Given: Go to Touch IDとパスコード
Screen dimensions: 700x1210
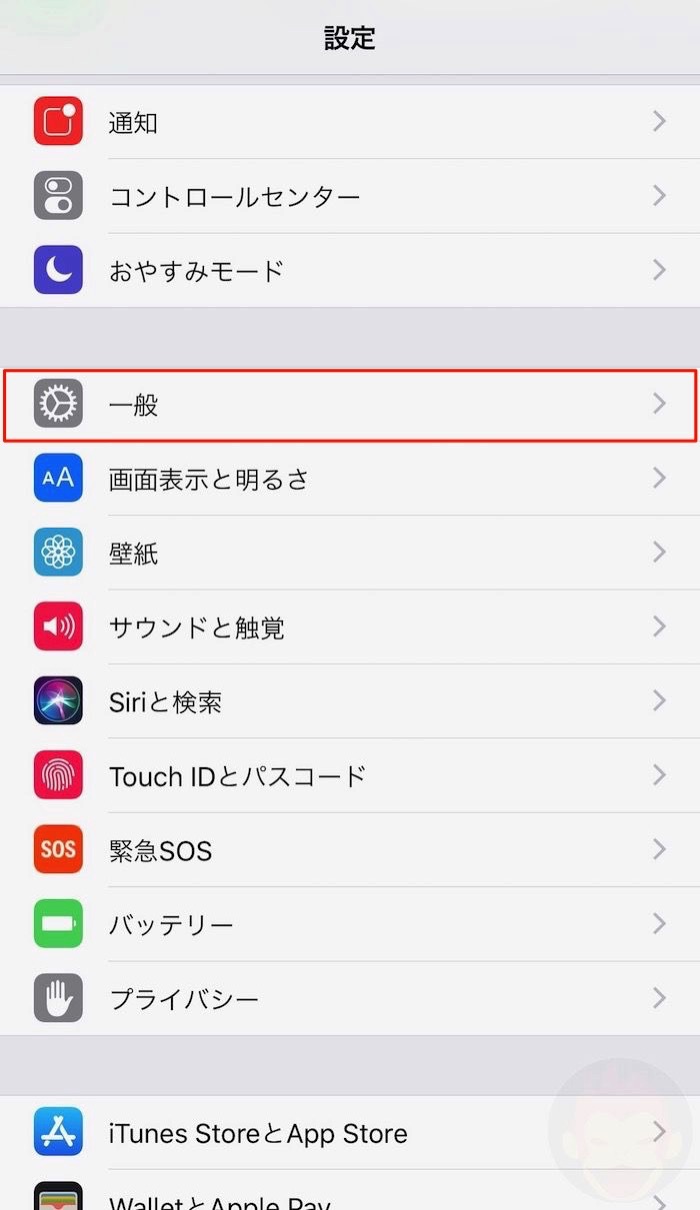Looking at the screenshot, I should tap(350, 775).
